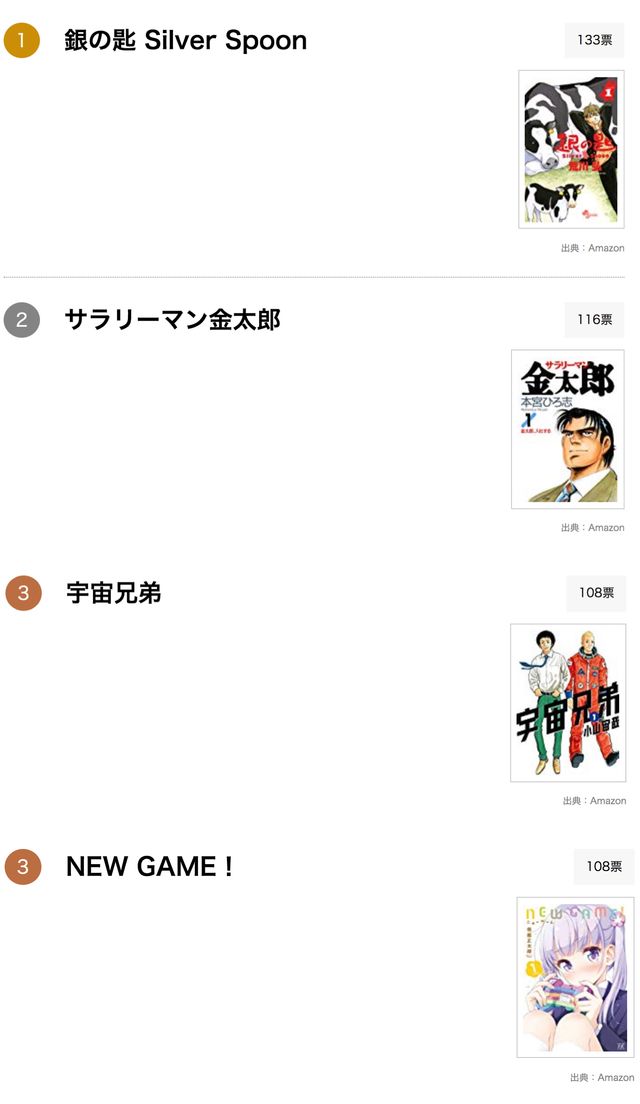Select the NEW GAME! cover thumbnail

click(x=574, y=977)
